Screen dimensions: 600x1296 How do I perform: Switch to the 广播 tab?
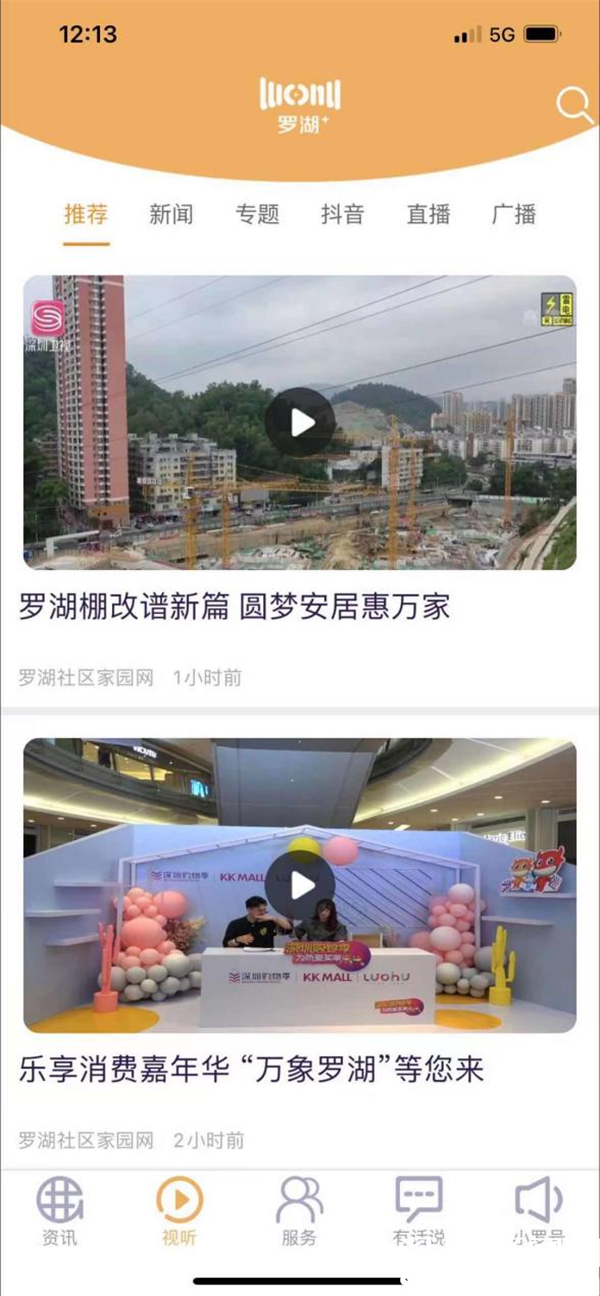coord(514,214)
